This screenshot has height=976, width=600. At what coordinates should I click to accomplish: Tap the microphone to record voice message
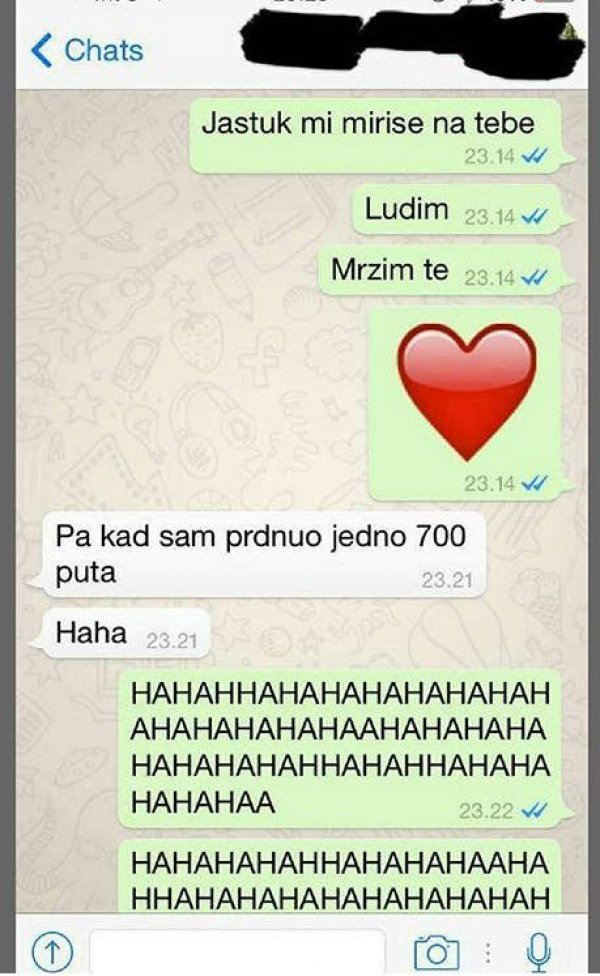[538, 950]
